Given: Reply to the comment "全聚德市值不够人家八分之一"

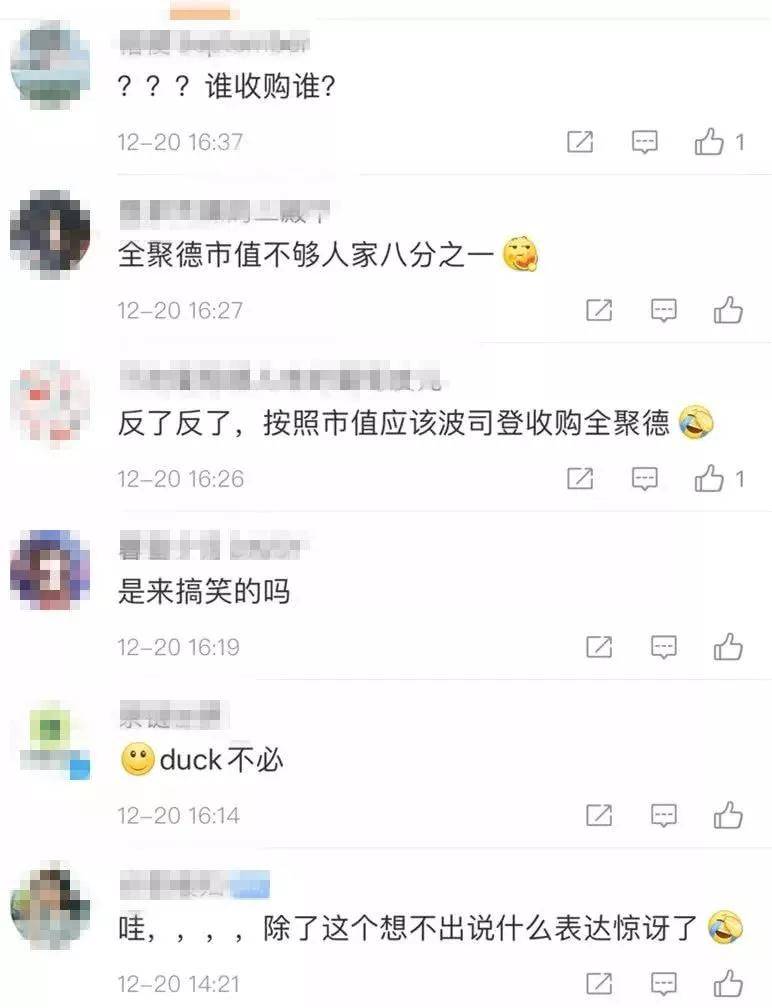Looking at the screenshot, I should point(664,310).
